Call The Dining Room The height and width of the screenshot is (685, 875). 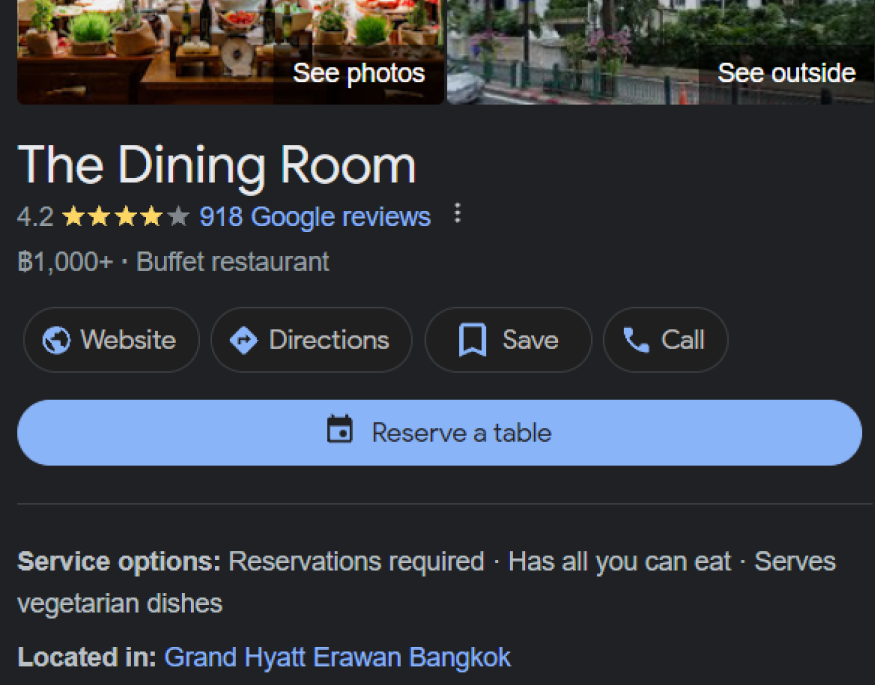[665, 340]
